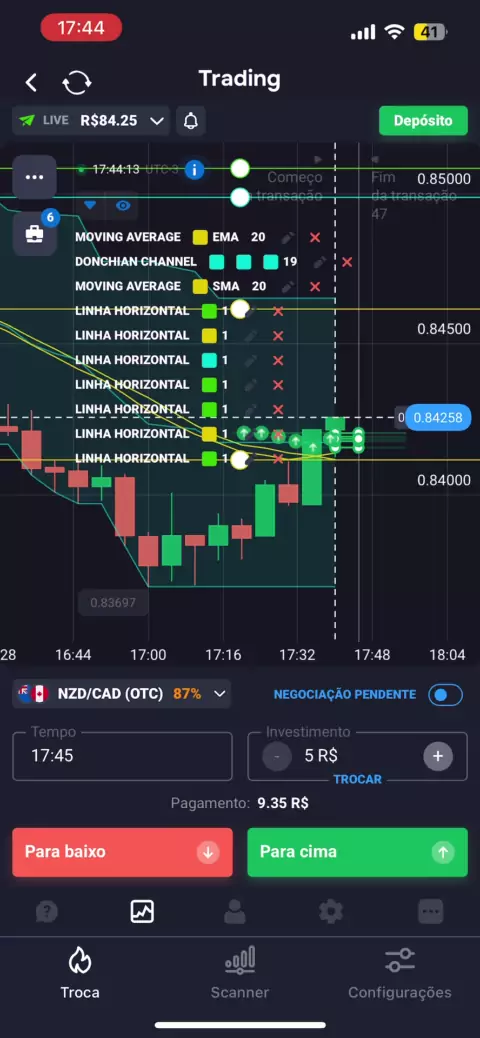Open the NZD/CAD (OTC) asset selector

pyautogui.click(x=122, y=694)
